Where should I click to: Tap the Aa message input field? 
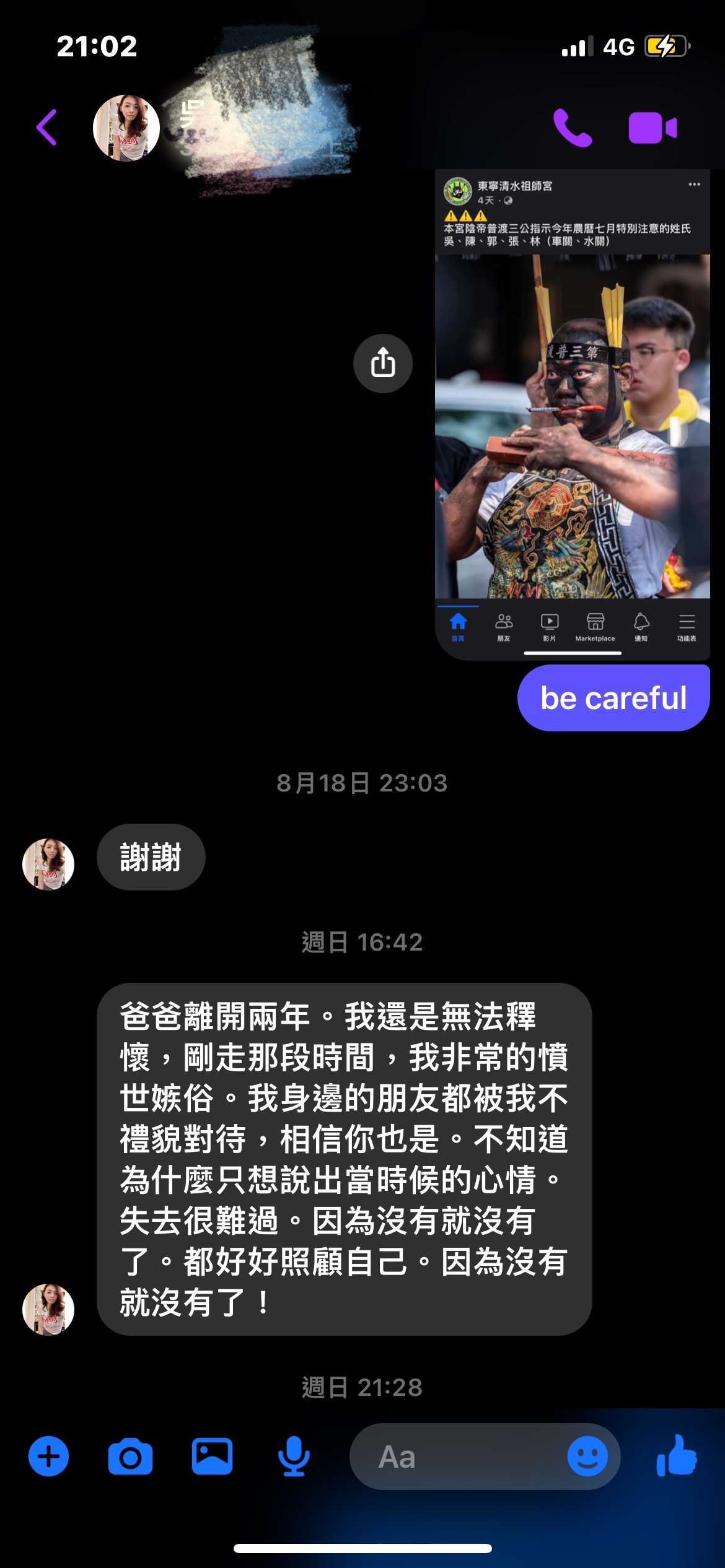[x=459, y=1457]
